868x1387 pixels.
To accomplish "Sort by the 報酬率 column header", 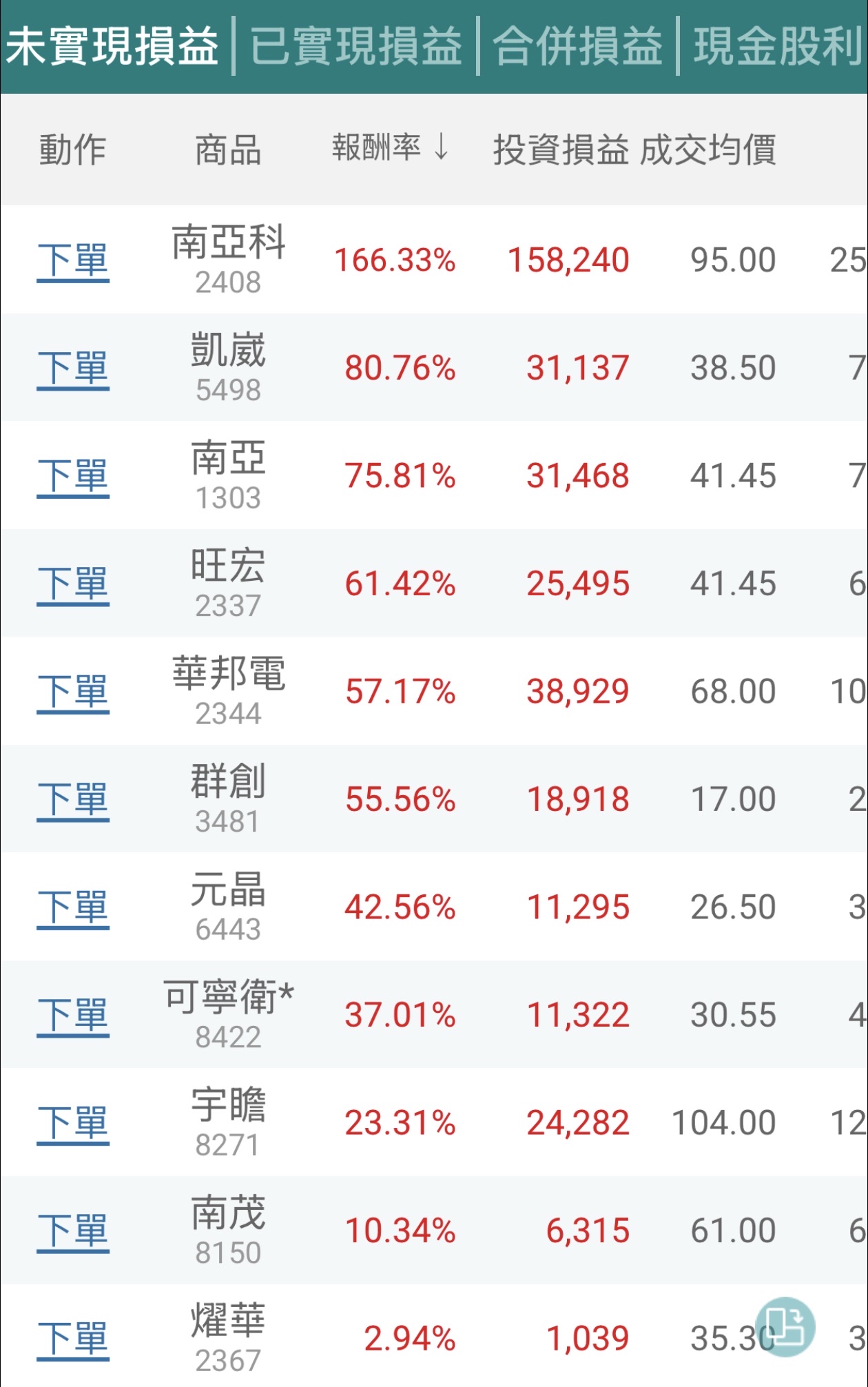I will pyautogui.click(x=390, y=148).
